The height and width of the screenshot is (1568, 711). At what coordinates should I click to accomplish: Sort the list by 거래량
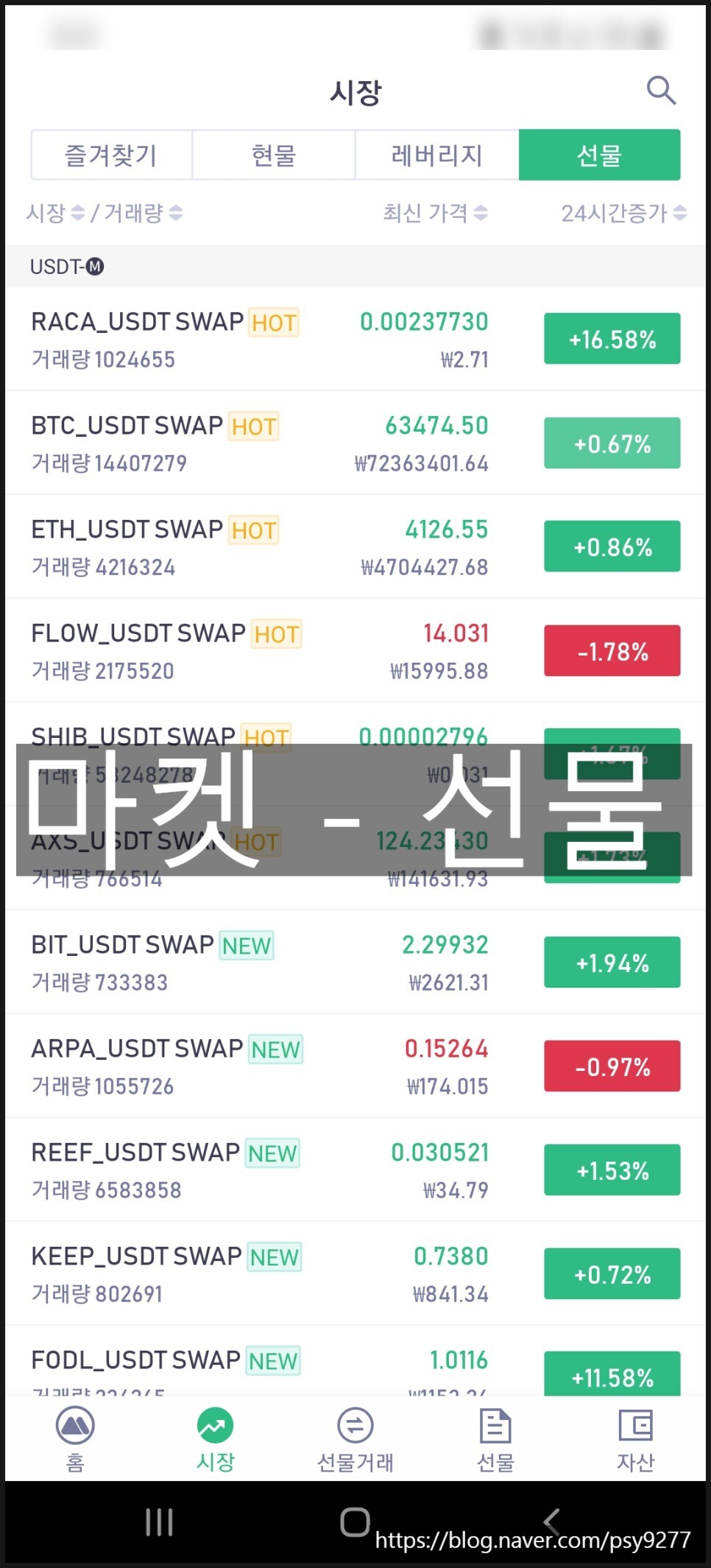point(143,214)
